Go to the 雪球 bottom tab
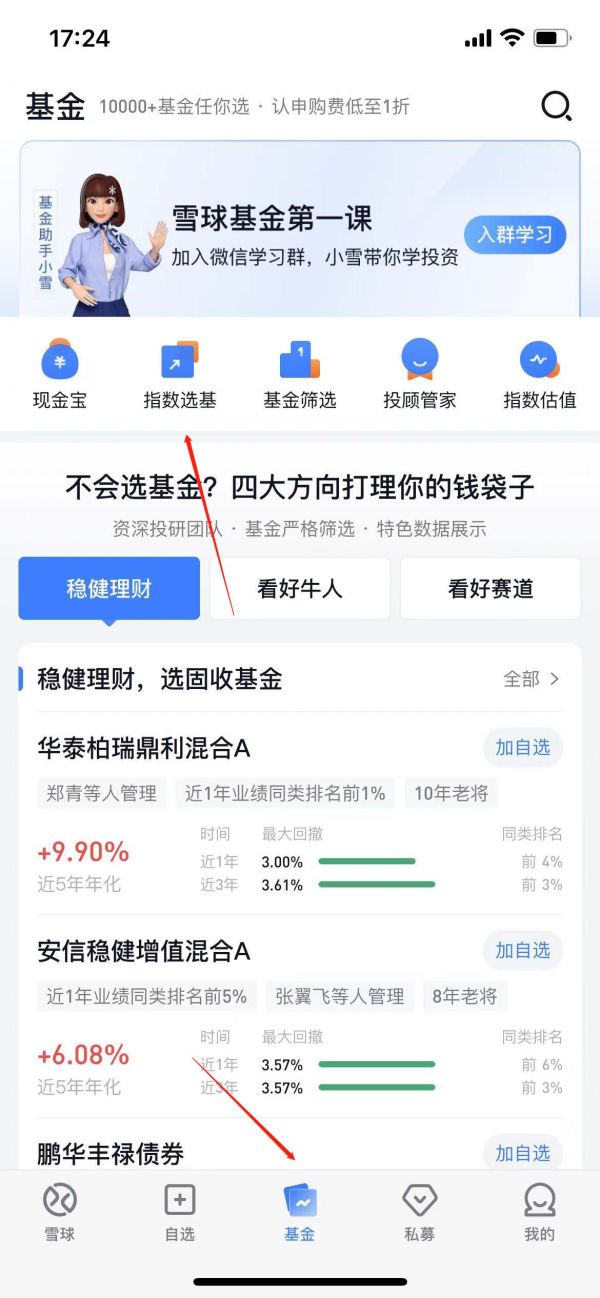The image size is (600, 1298). click(x=60, y=1212)
